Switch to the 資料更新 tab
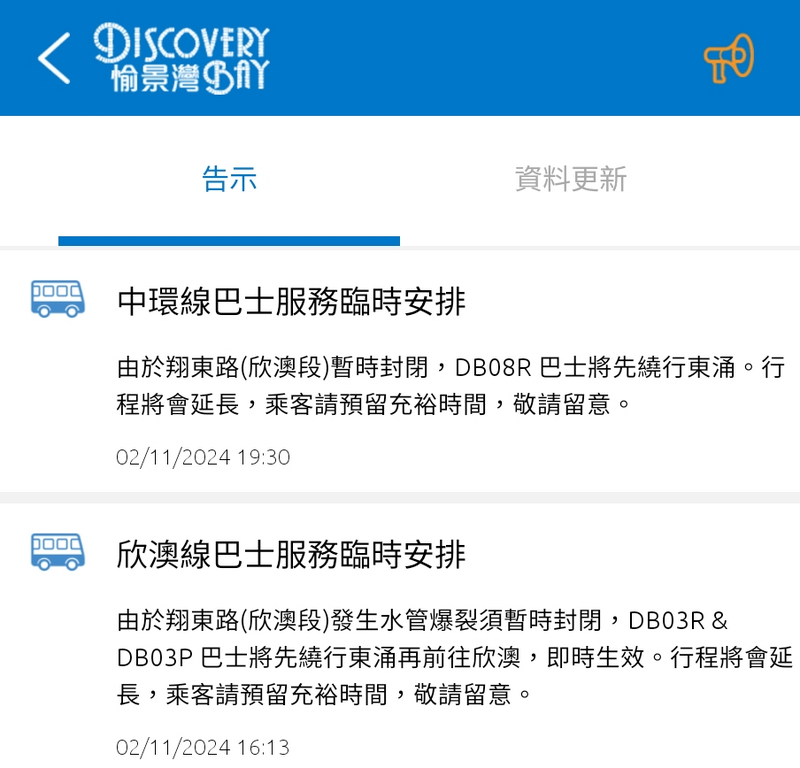 (570, 180)
